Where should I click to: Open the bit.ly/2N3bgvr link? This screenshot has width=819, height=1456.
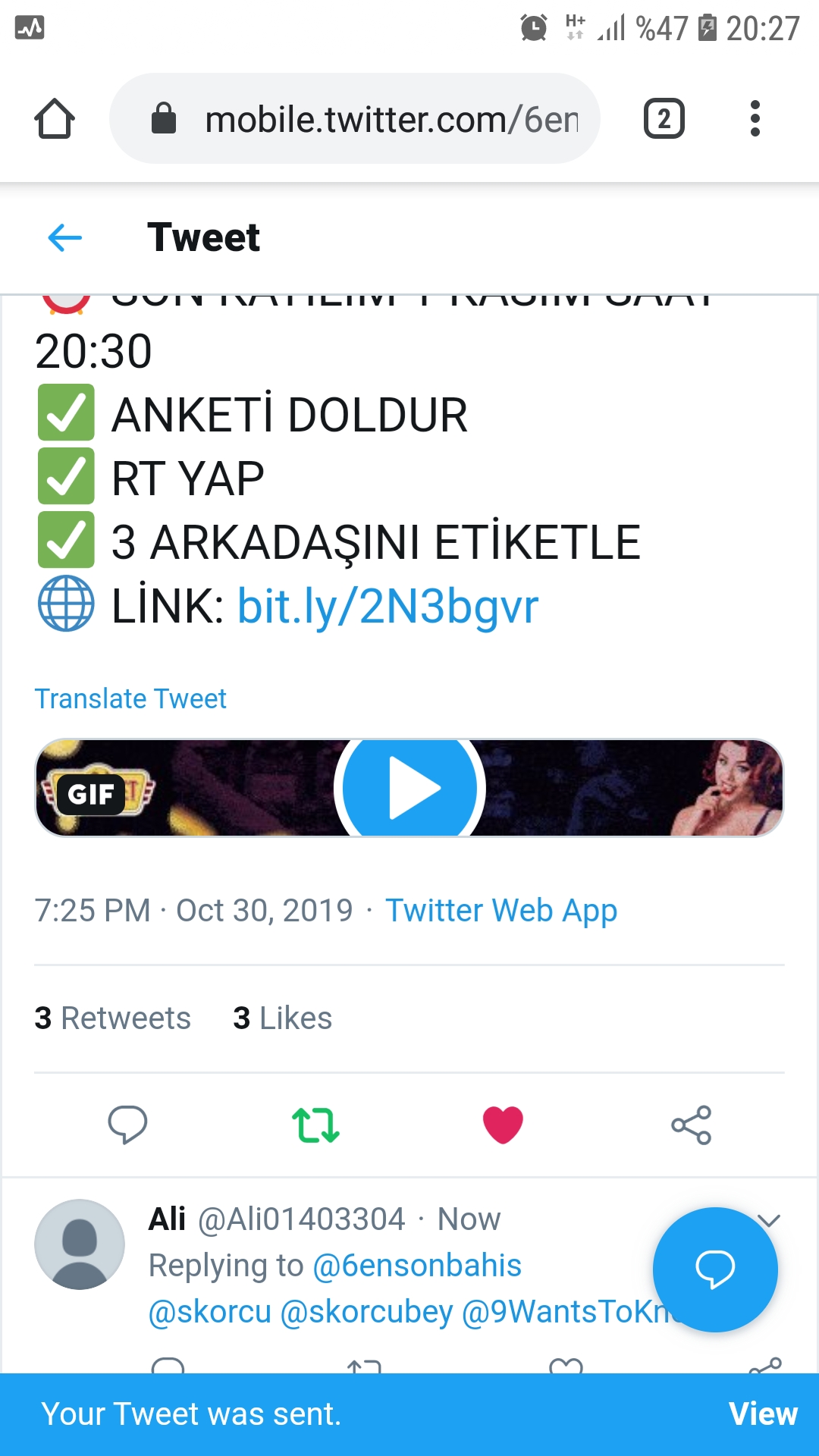coord(388,606)
